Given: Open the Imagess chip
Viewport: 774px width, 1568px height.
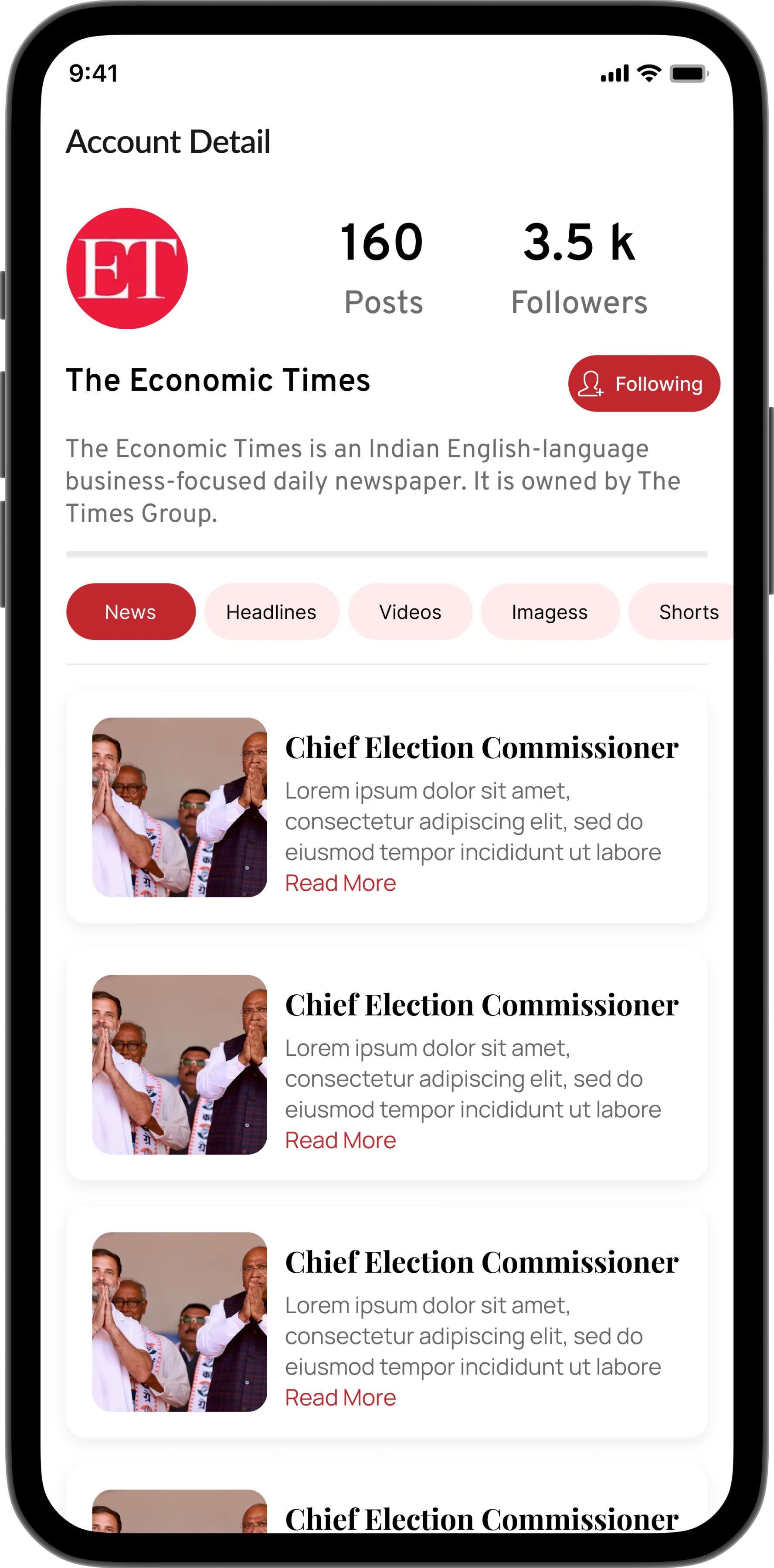Looking at the screenshot, I should (549, 612).
